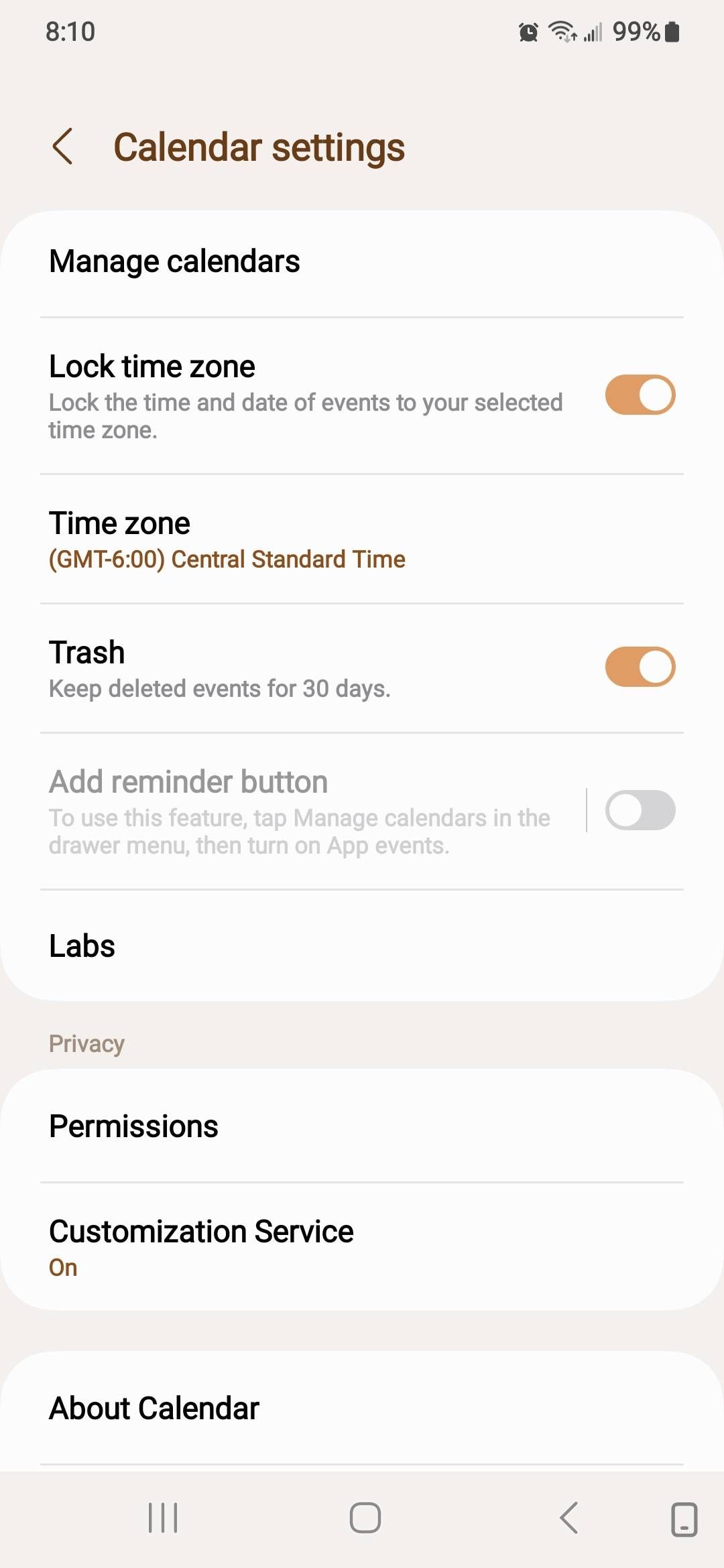Open recent apps from the navigation bar

pyautogui.click(x=163, y=1518)
